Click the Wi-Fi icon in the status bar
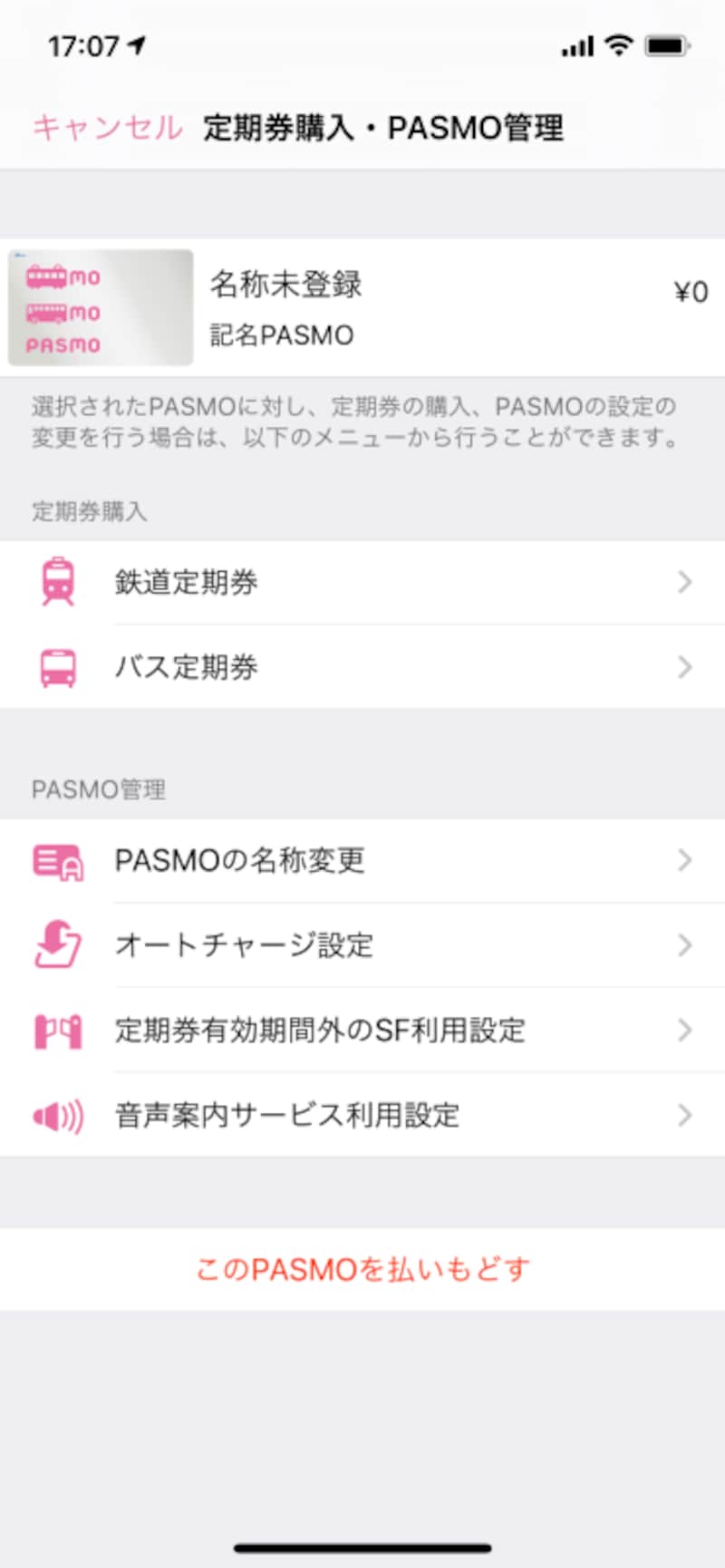The width and height of the screenshot is (725, 1568). [x=617, y=45]
